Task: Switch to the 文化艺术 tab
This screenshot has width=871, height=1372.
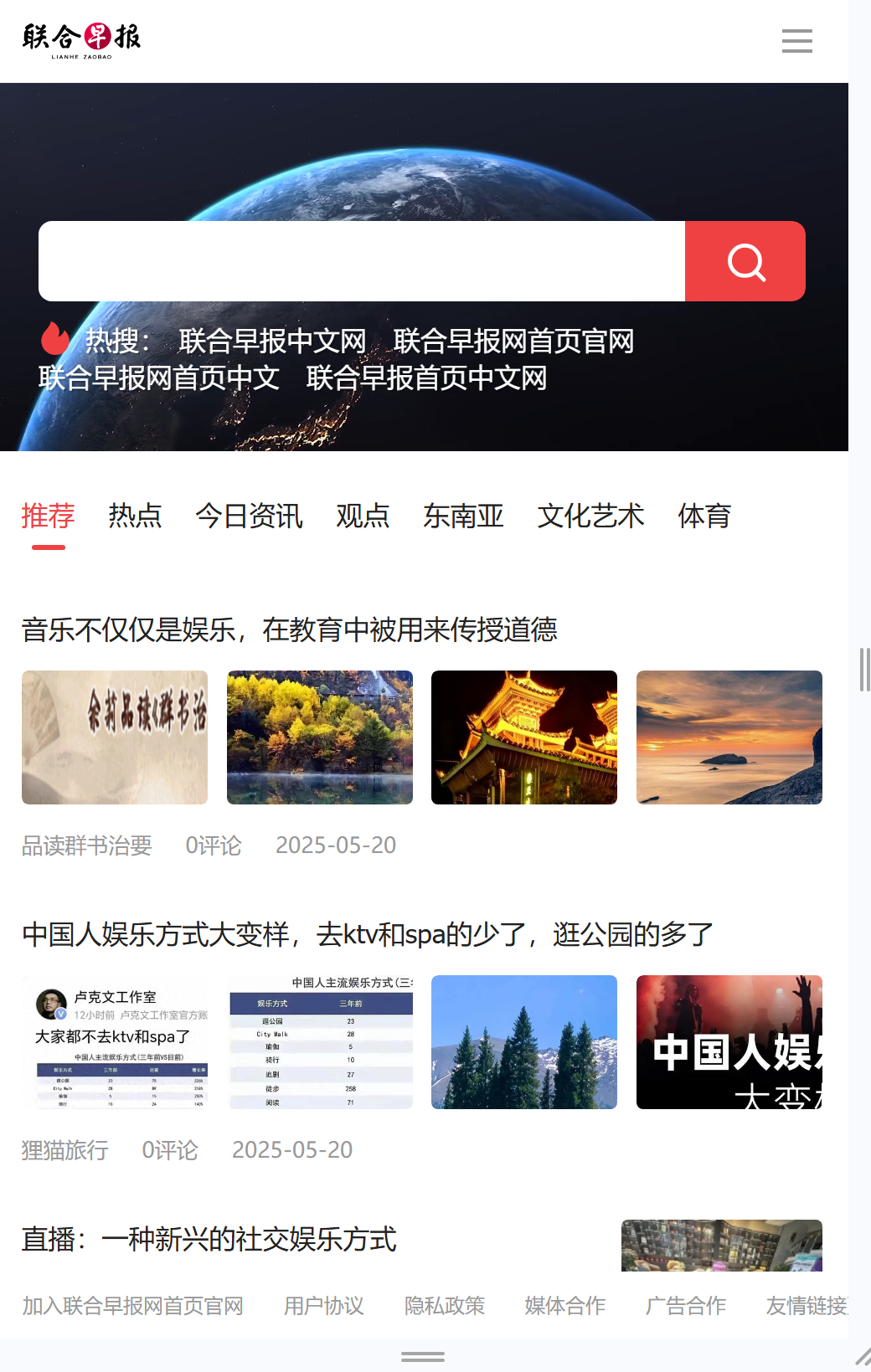Action: click(x=590, y=516)
